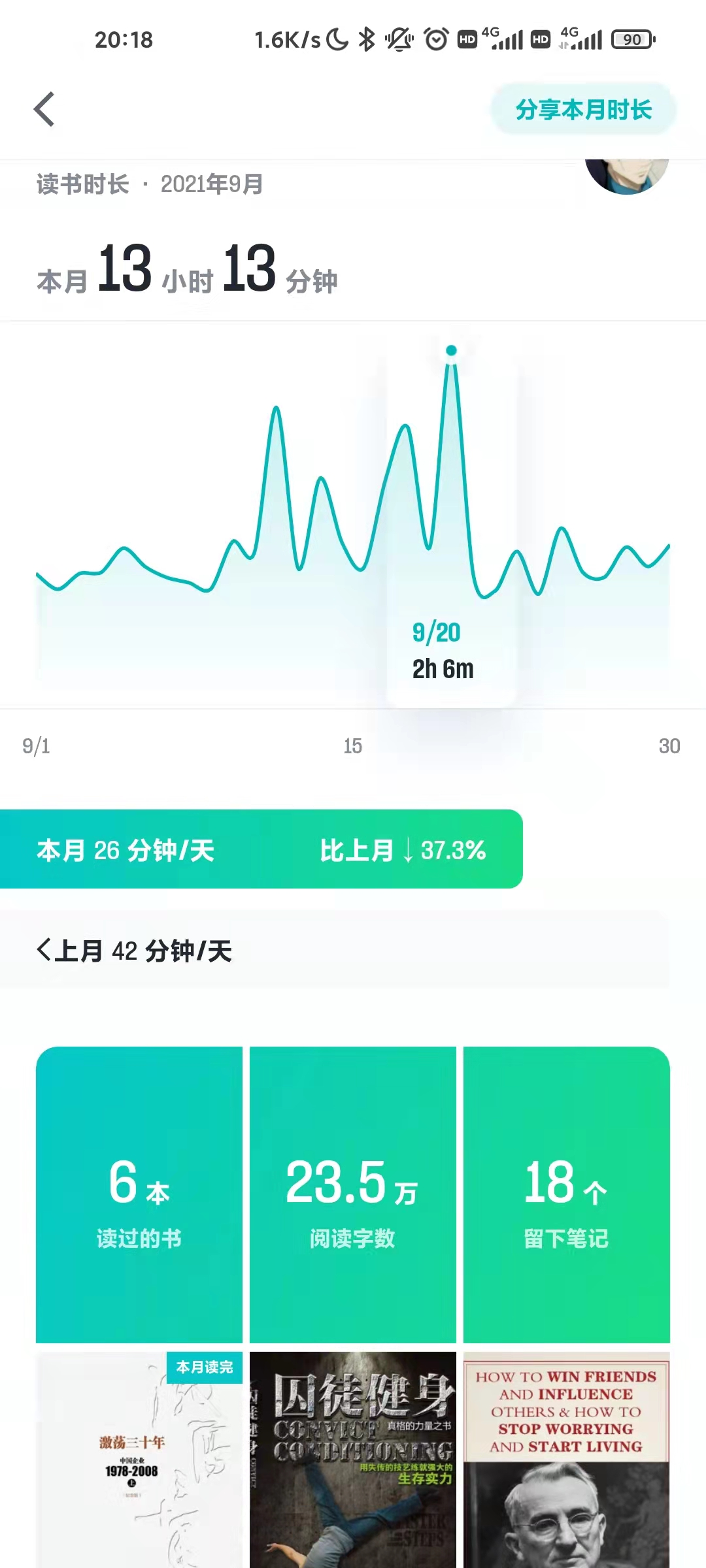Open the book 激荡三十年
Image resolution: width=706 pixels, height=1568 pixels.
[x=139, y=1460]
